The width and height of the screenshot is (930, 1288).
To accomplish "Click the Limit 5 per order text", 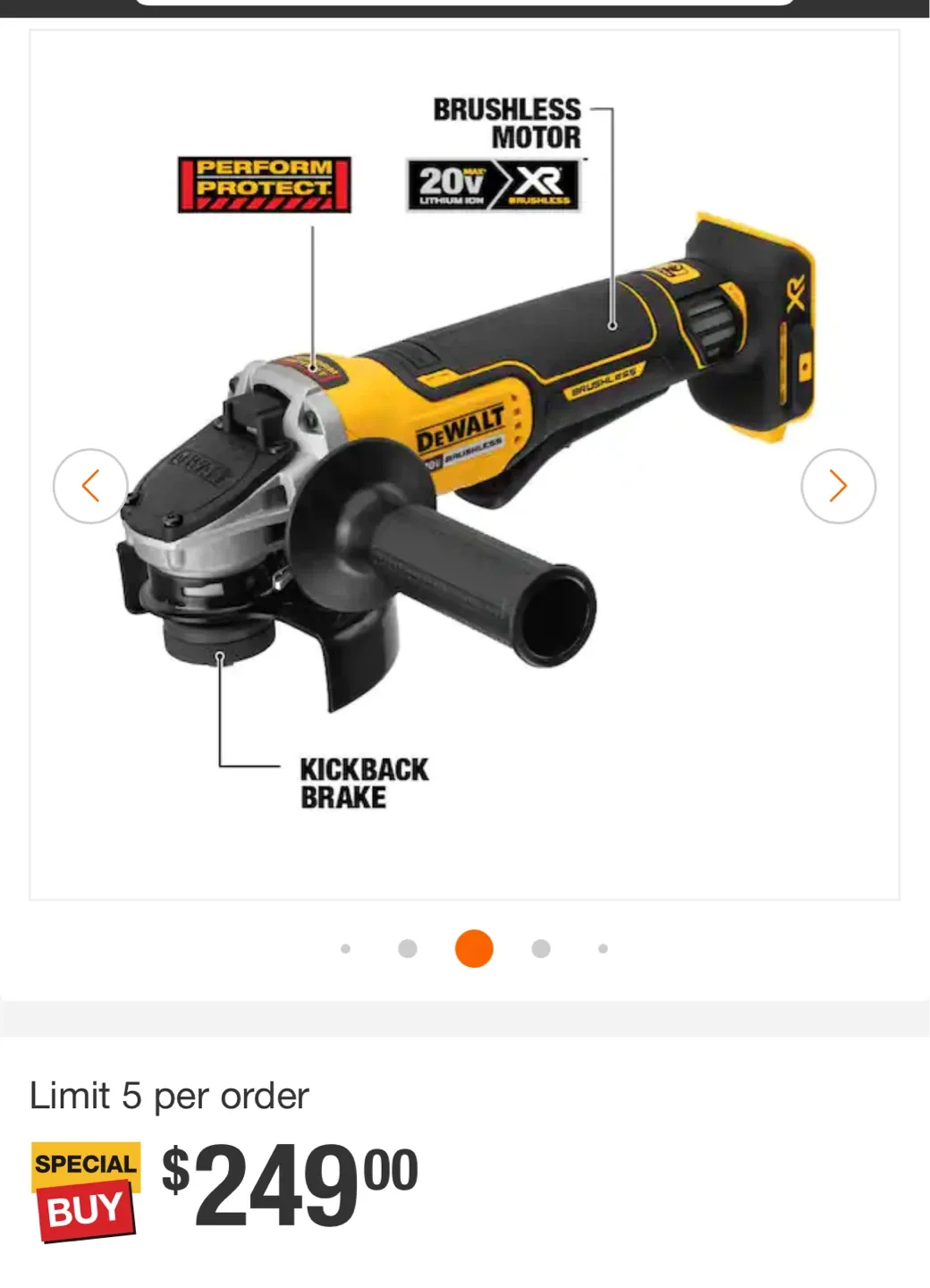I will click(x=168, y=1095).
